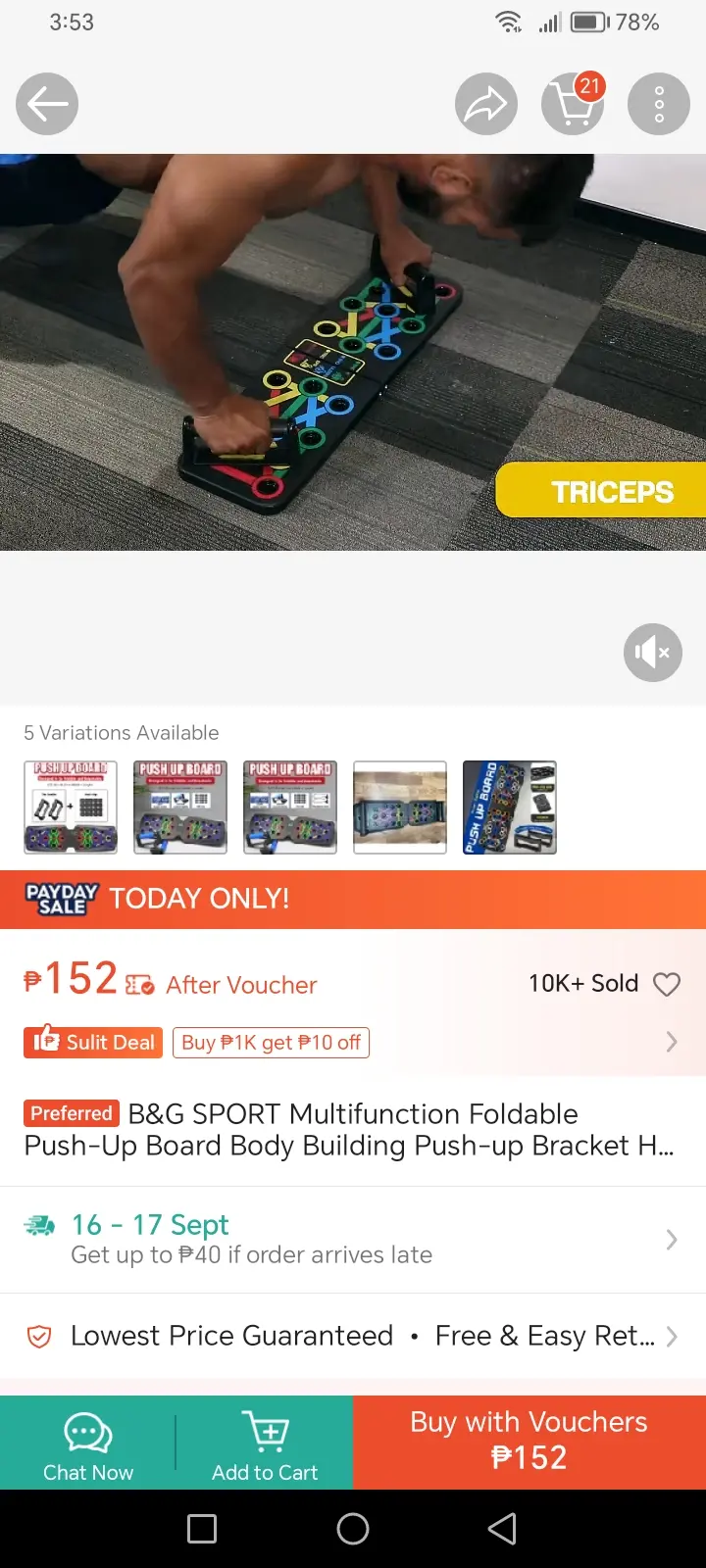Add to Cart
Viewport: 706px width, 1568px height.
click(265, 1443)
